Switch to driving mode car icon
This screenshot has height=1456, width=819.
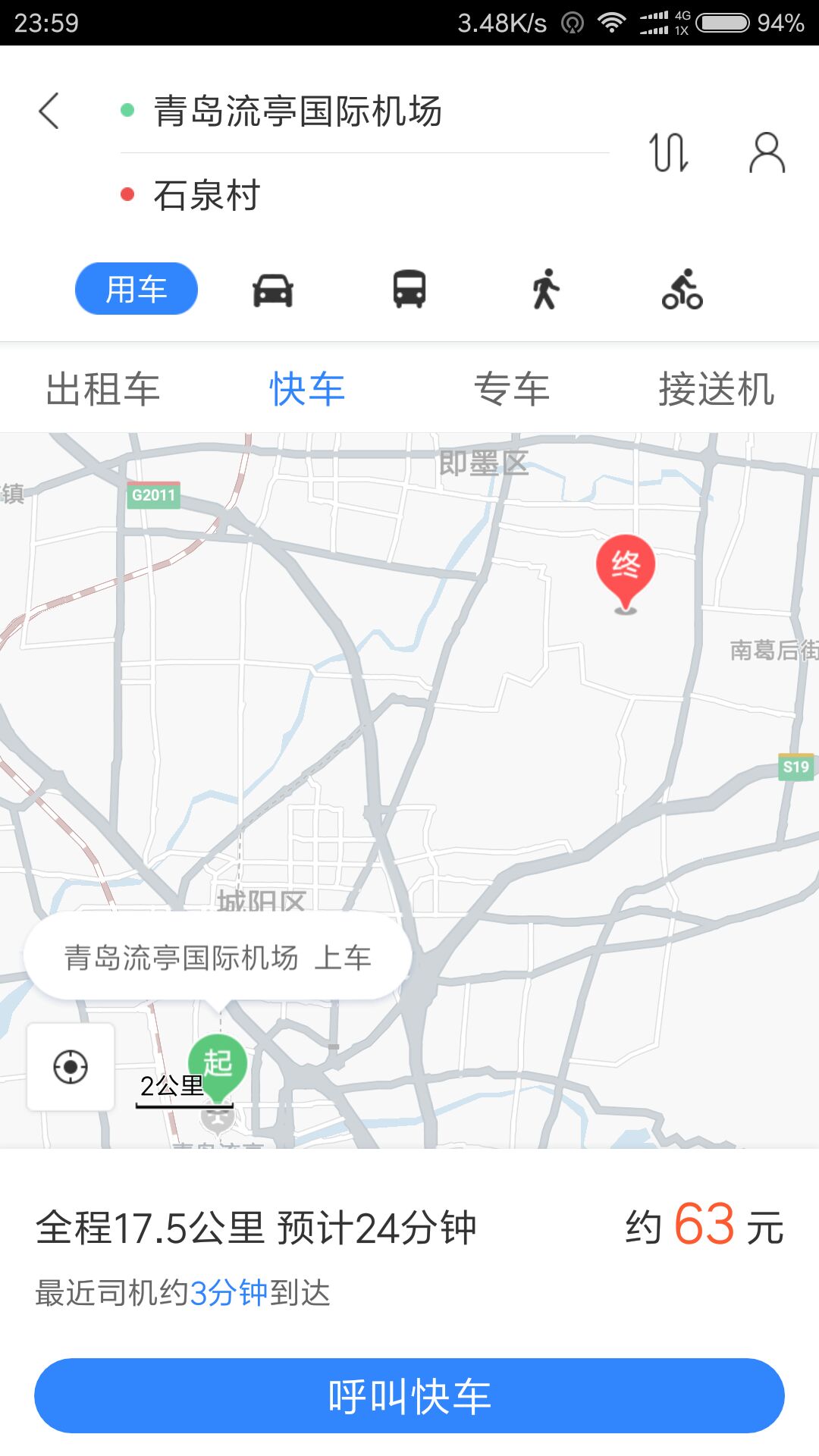pos(273,290)
